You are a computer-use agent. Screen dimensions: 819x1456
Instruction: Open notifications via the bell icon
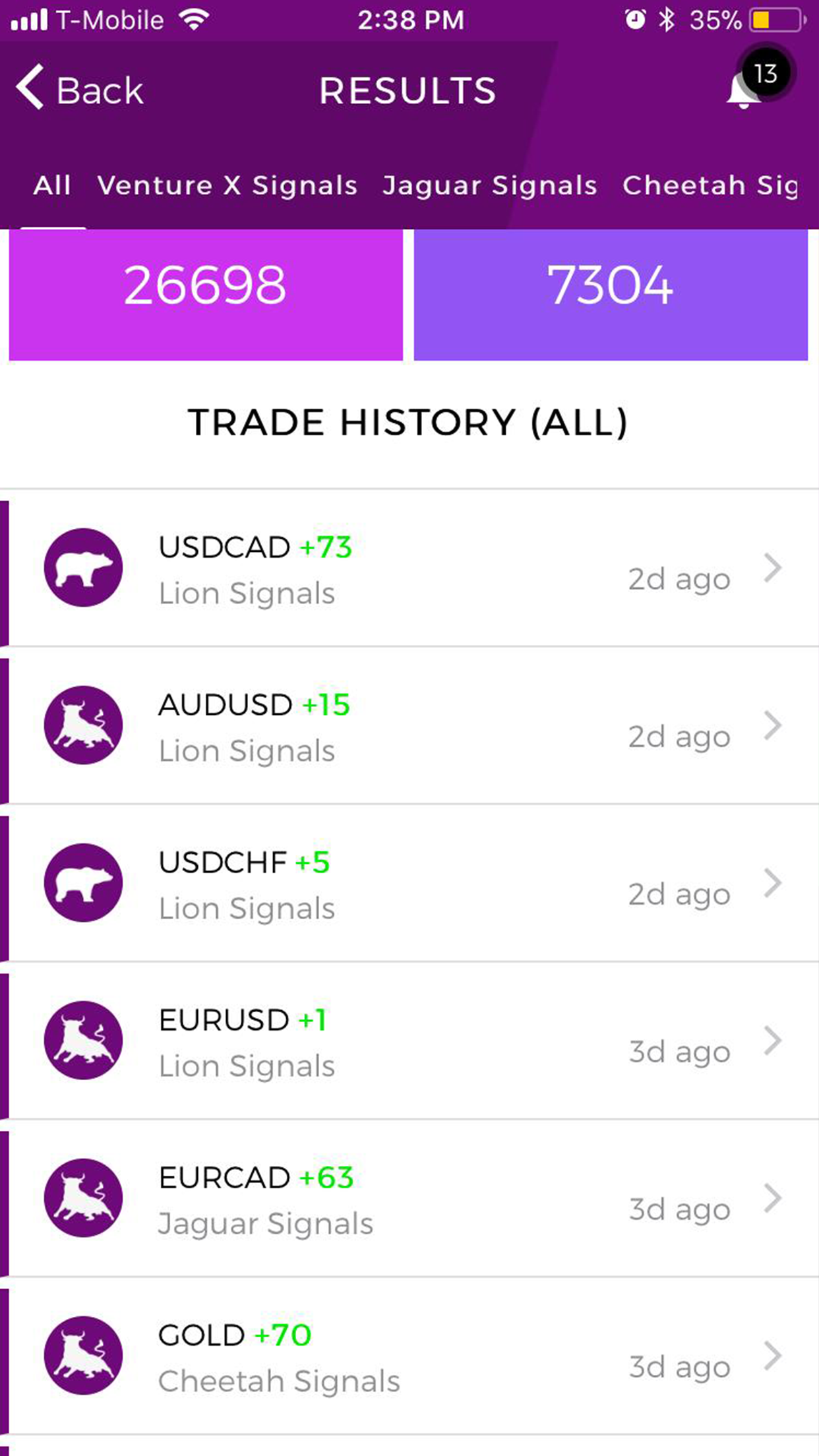coord(744,90)
